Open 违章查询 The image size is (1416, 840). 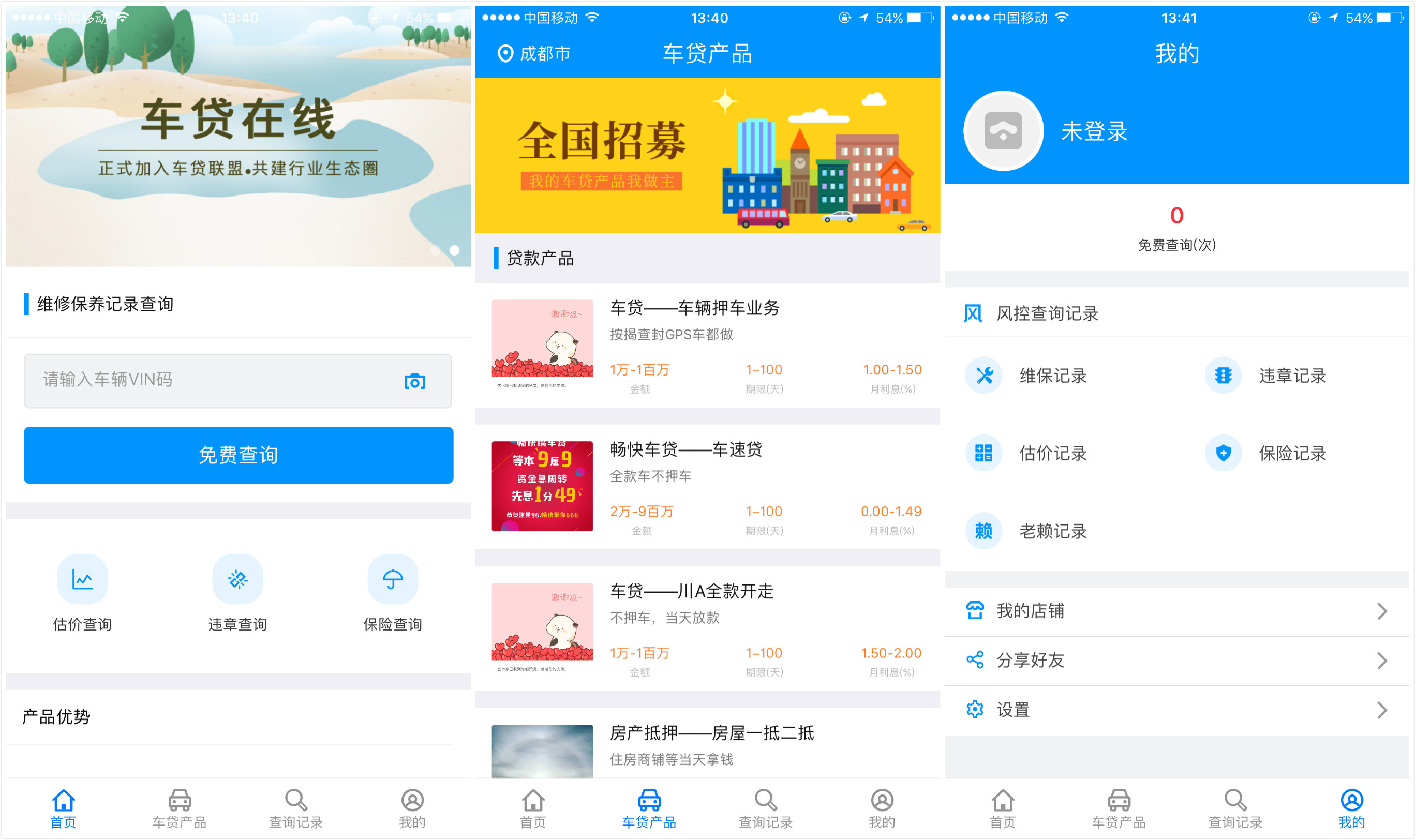pos(238,592)
